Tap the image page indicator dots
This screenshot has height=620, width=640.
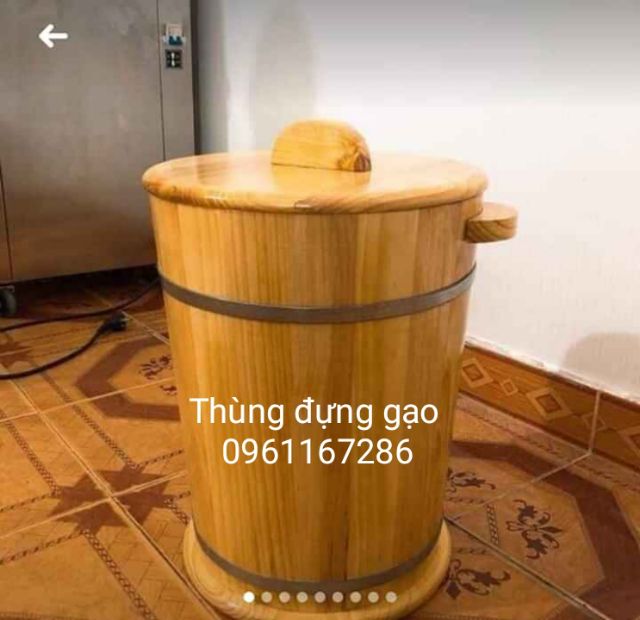tap(320, 597)
